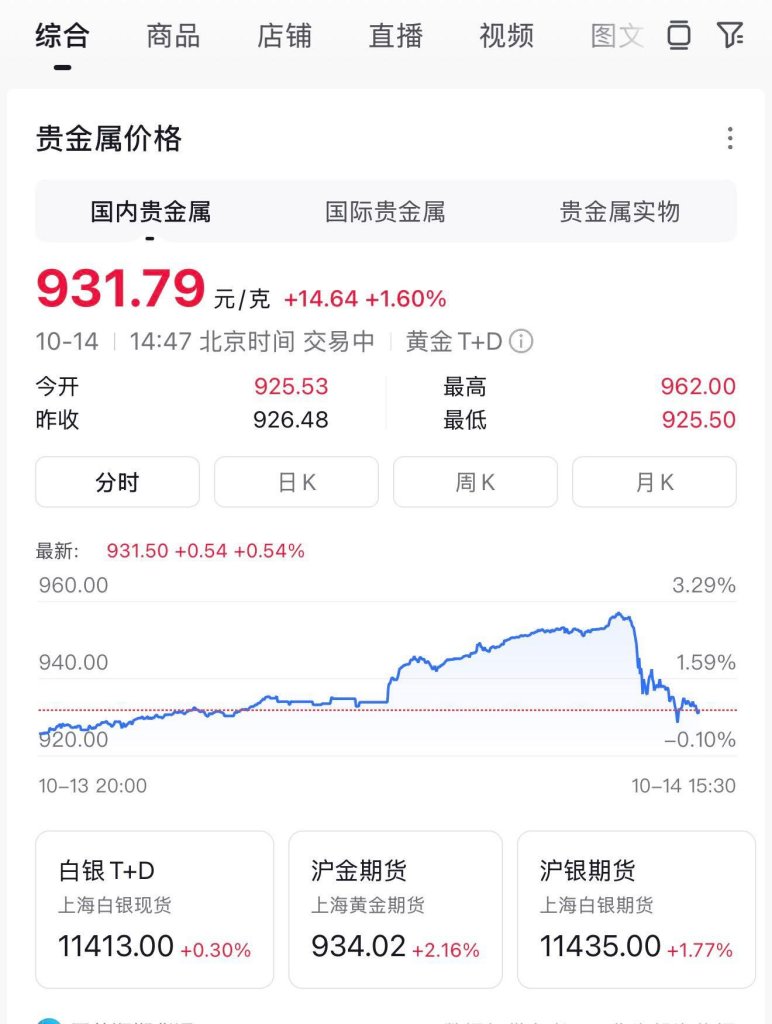The image size is (772, 1024).
Task: Change chart to 月K
Action: [x=654, y=482]
